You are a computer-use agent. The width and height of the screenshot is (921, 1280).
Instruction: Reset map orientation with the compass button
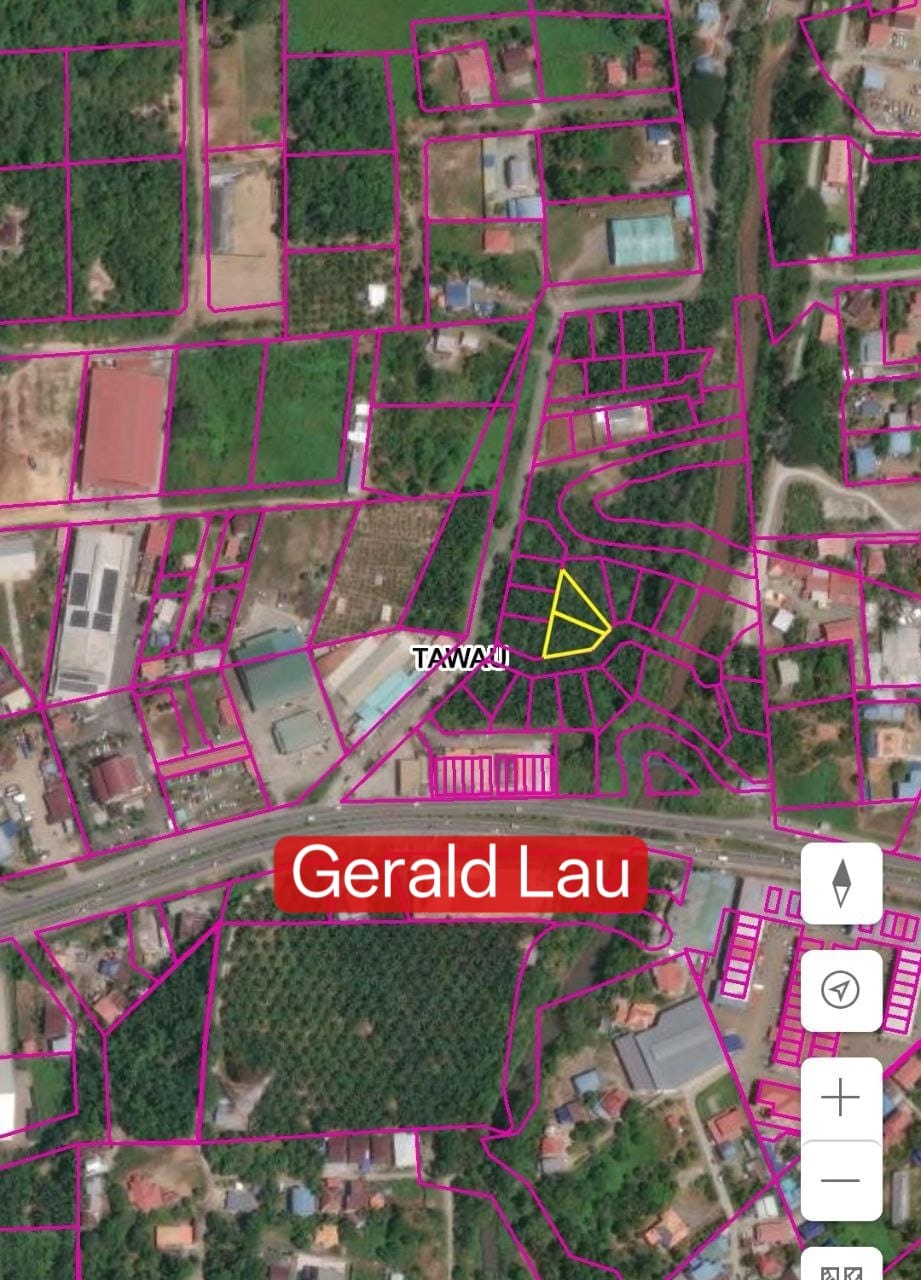(x=841, y=884)
